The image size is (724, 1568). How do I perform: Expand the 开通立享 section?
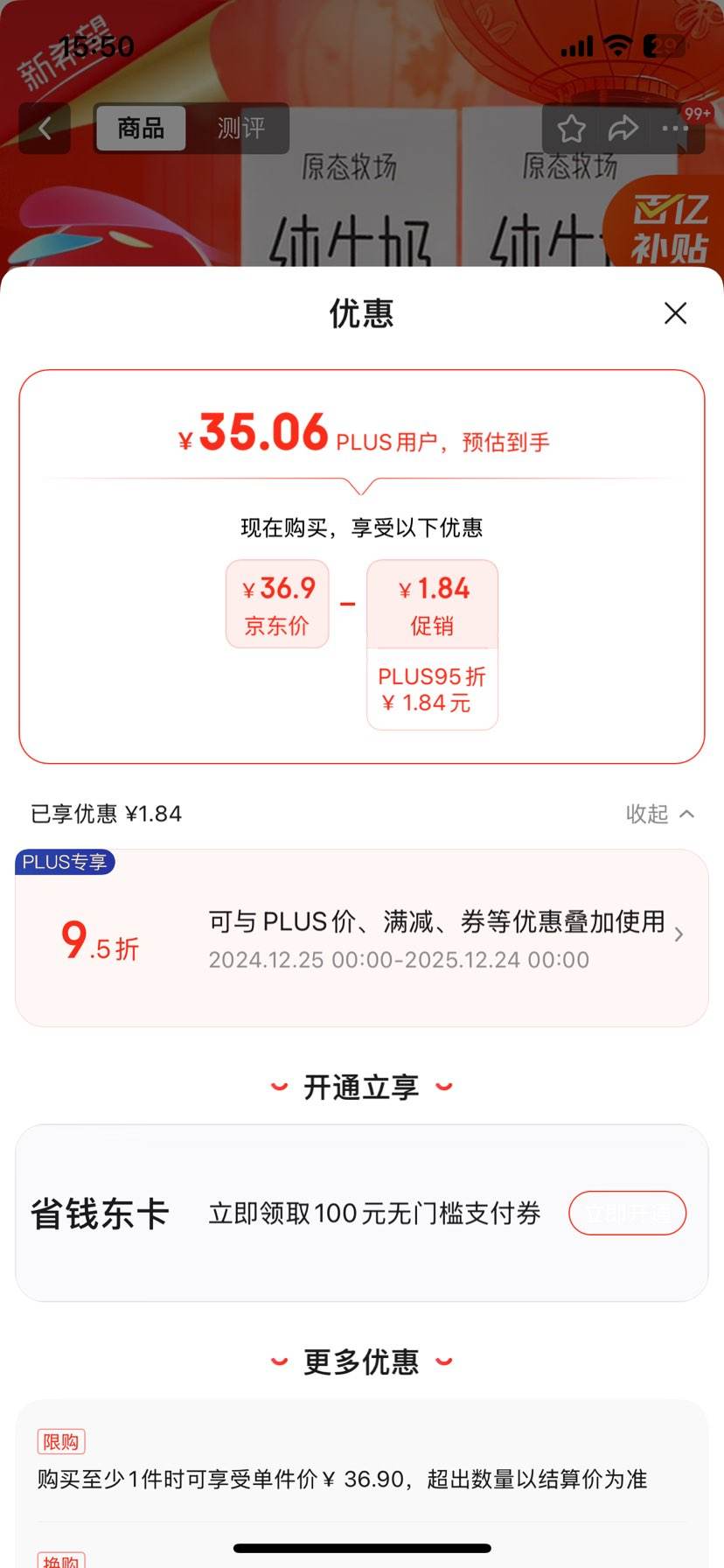(362, 1087)
